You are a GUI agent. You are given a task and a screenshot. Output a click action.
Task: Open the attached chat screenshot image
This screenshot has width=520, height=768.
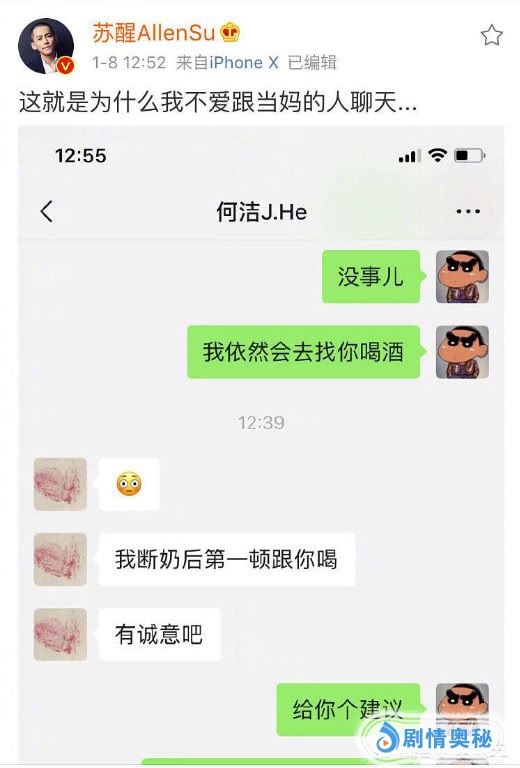[x=261, y=444]
